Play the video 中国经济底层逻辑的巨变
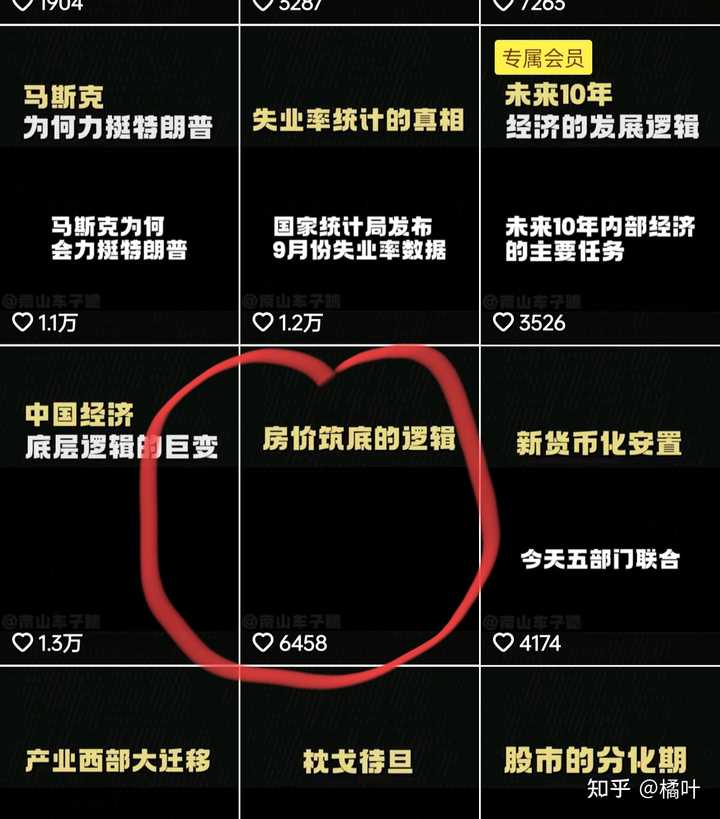Screen dimensions: 720x819 coord(119,505)
